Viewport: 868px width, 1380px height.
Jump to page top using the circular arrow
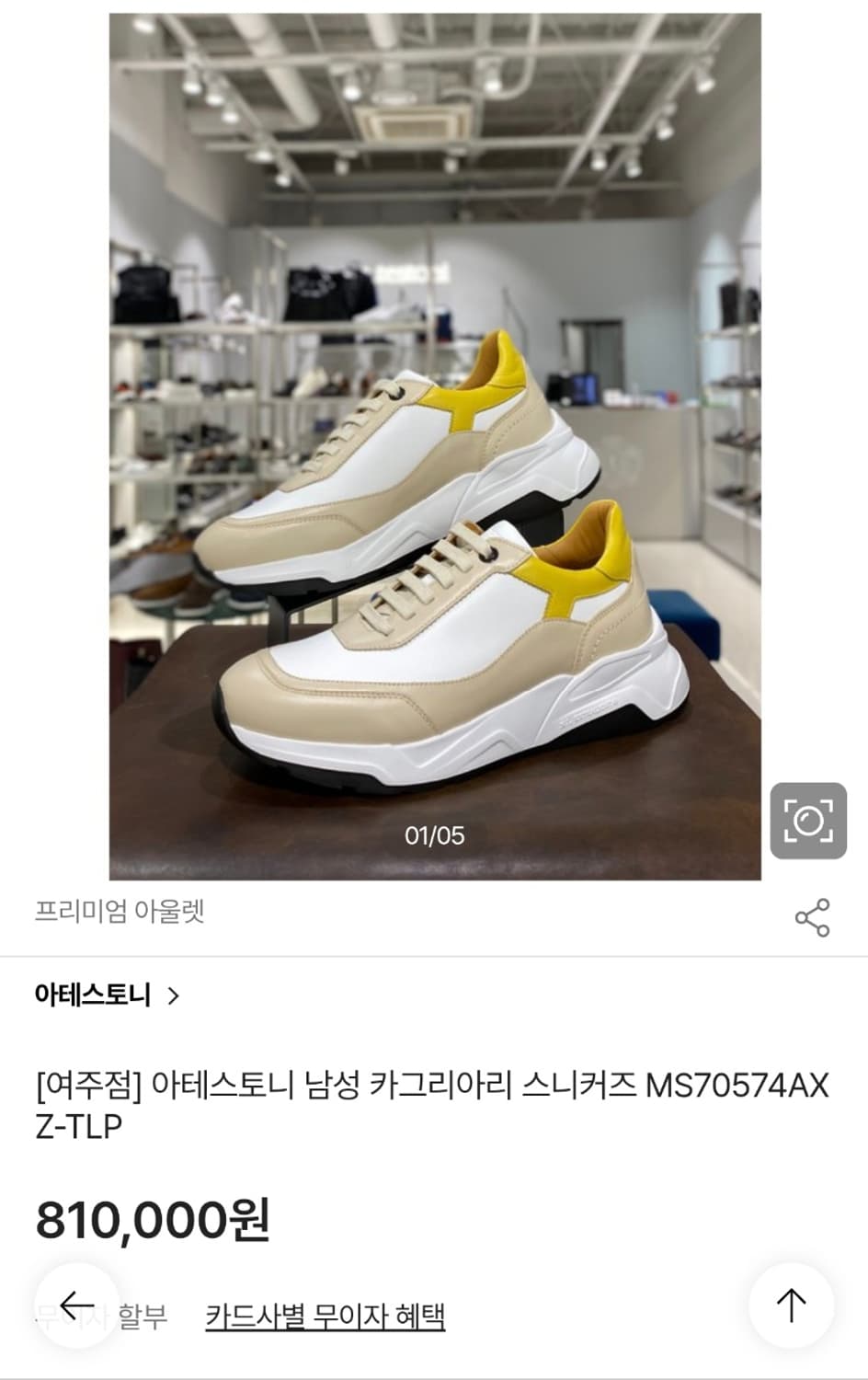(793, 1303)
